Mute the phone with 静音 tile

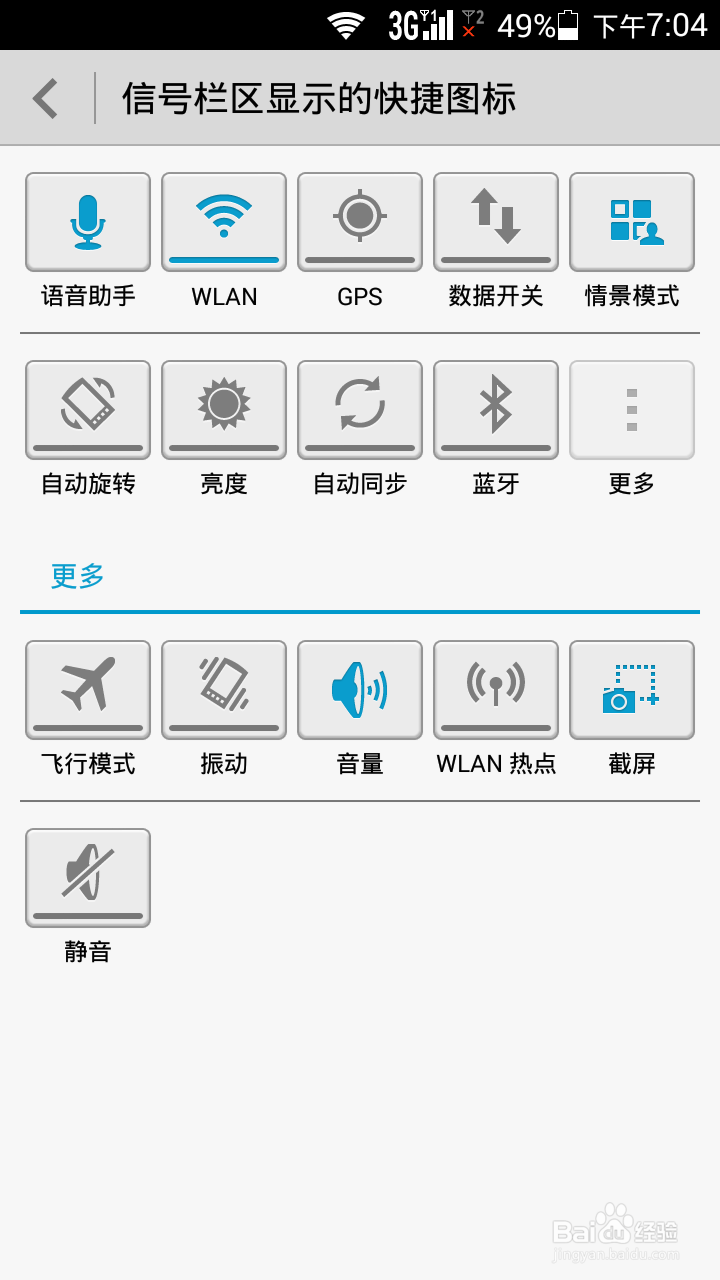point(88,878)
